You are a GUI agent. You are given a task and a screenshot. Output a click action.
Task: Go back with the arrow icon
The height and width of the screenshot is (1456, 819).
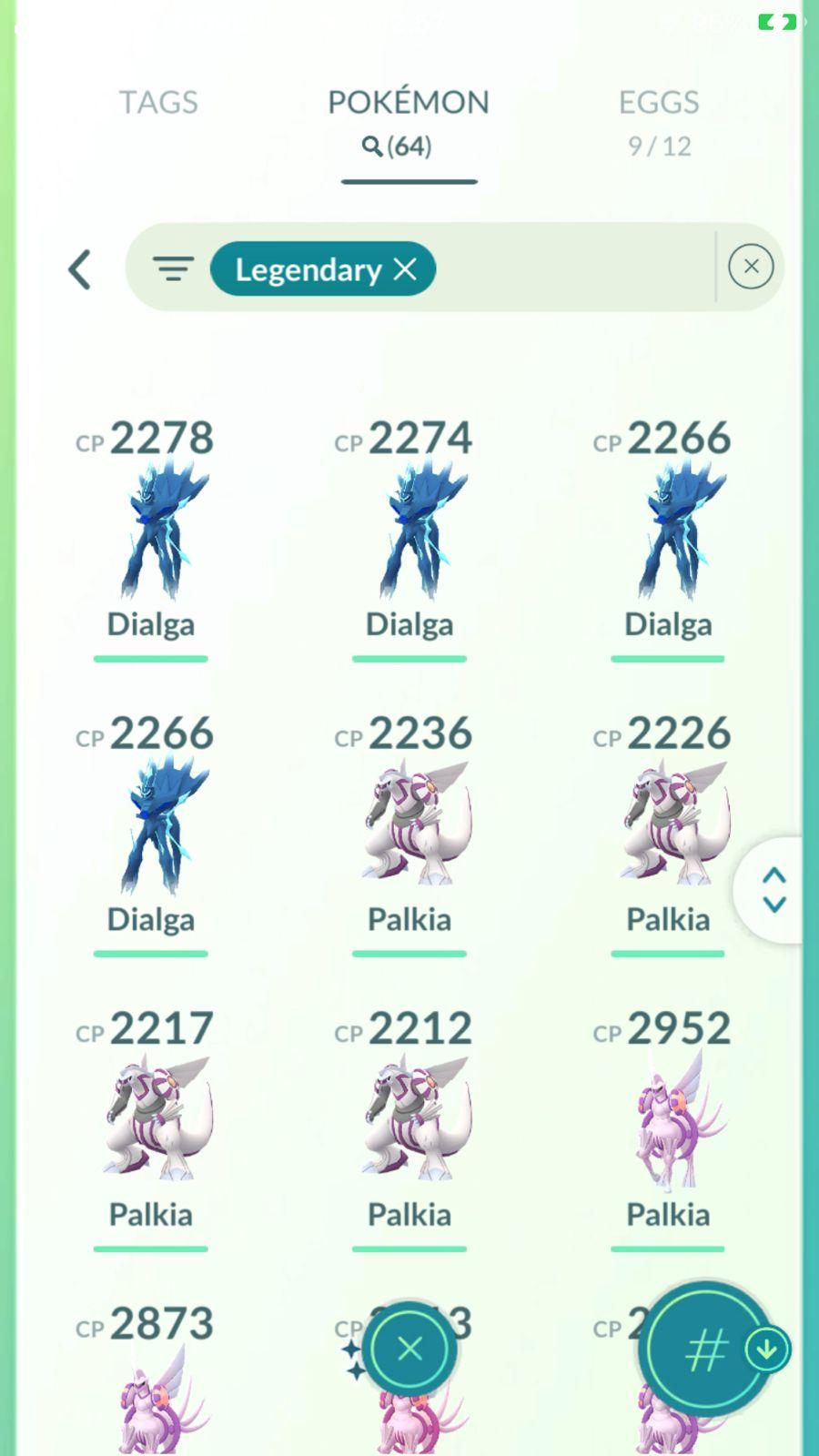click(80, 269)
